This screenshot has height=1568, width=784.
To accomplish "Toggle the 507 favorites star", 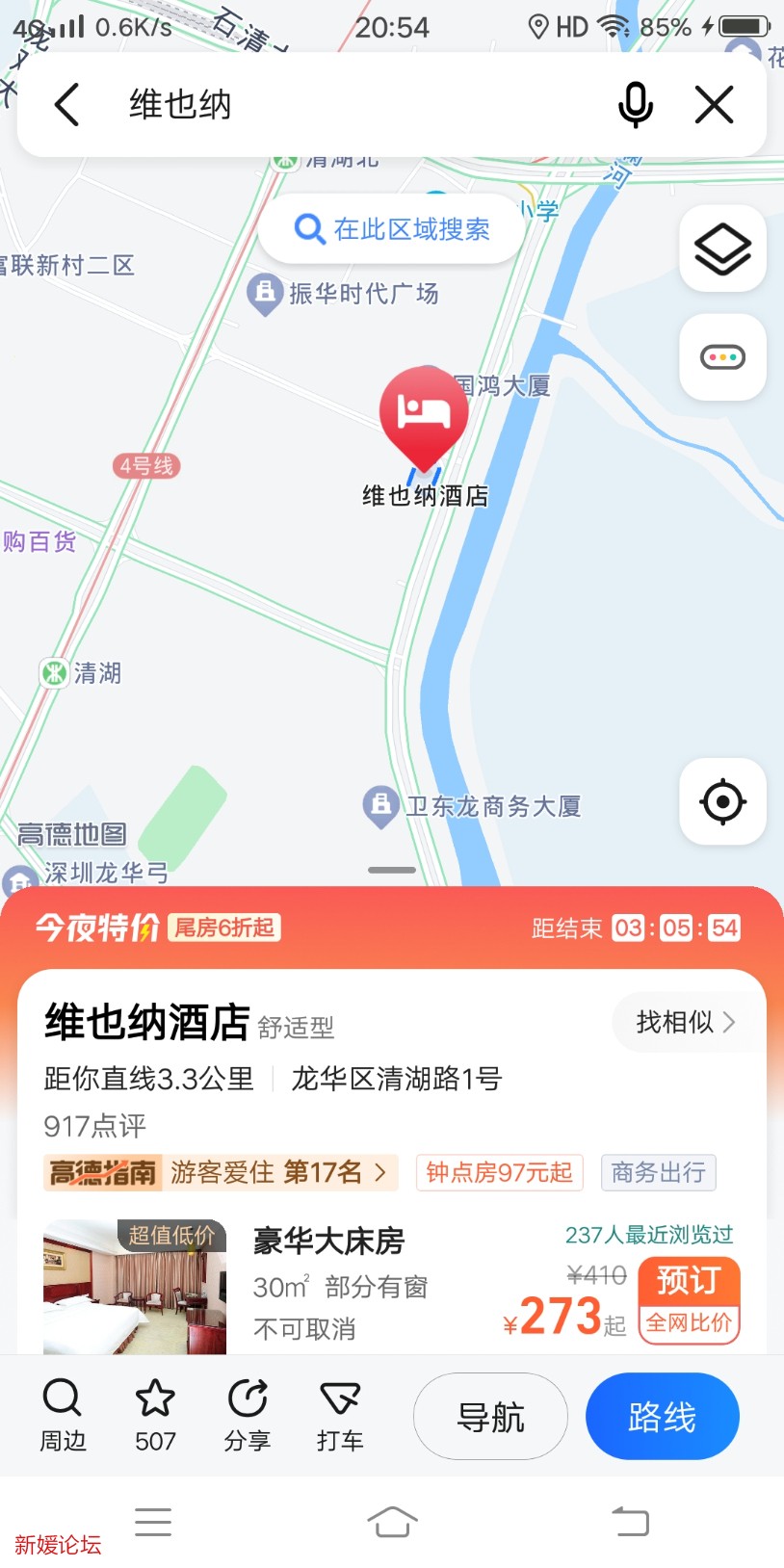I will point(154,1414).
